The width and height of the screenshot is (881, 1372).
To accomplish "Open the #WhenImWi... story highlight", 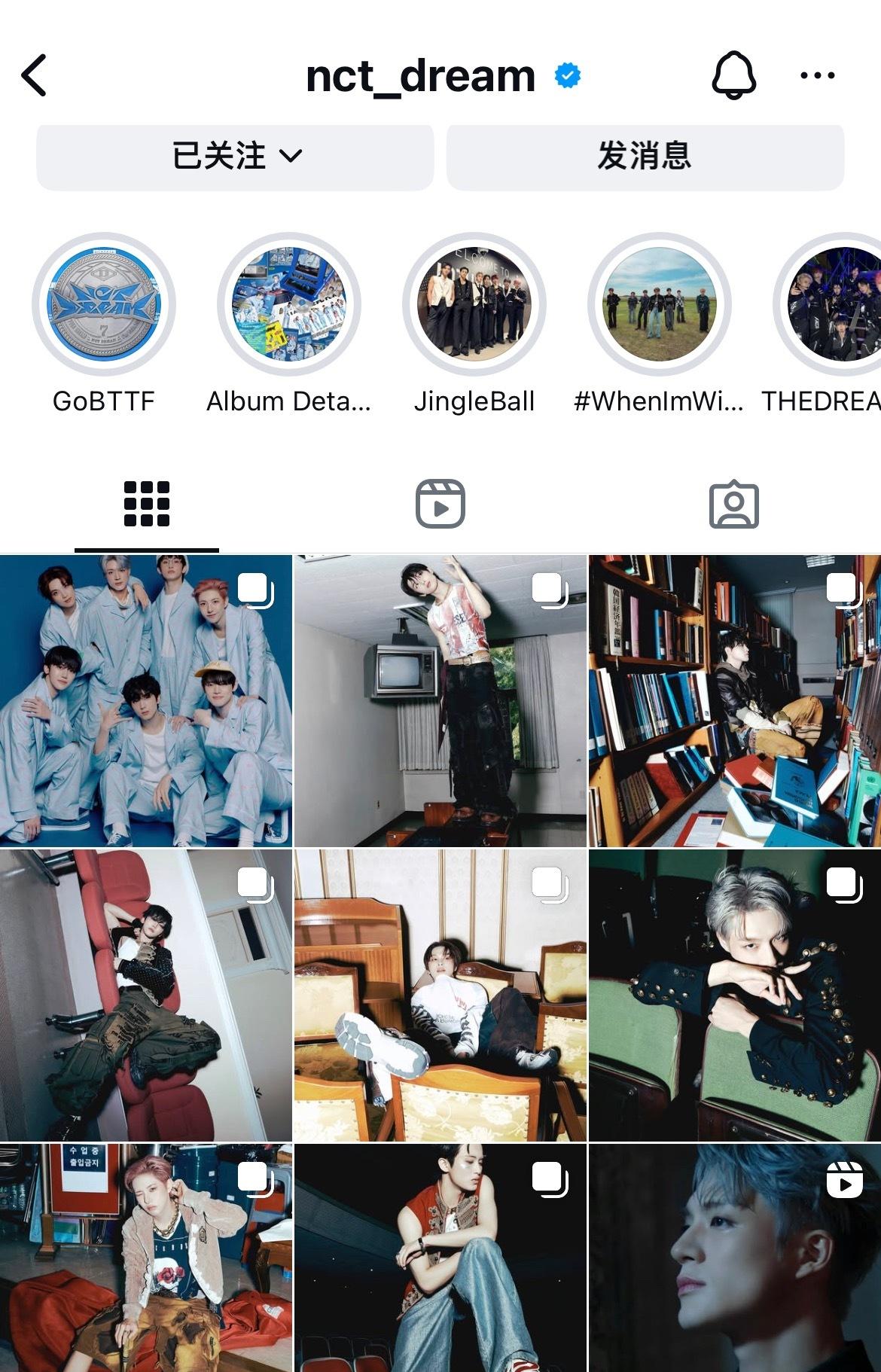I will [x=660, y=304].
